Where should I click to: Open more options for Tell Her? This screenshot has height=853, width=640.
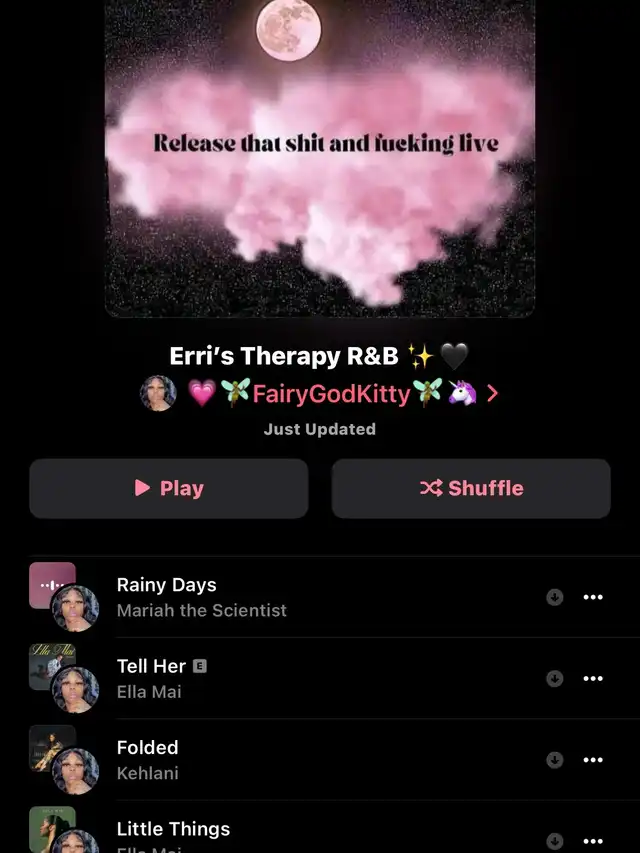593,678
